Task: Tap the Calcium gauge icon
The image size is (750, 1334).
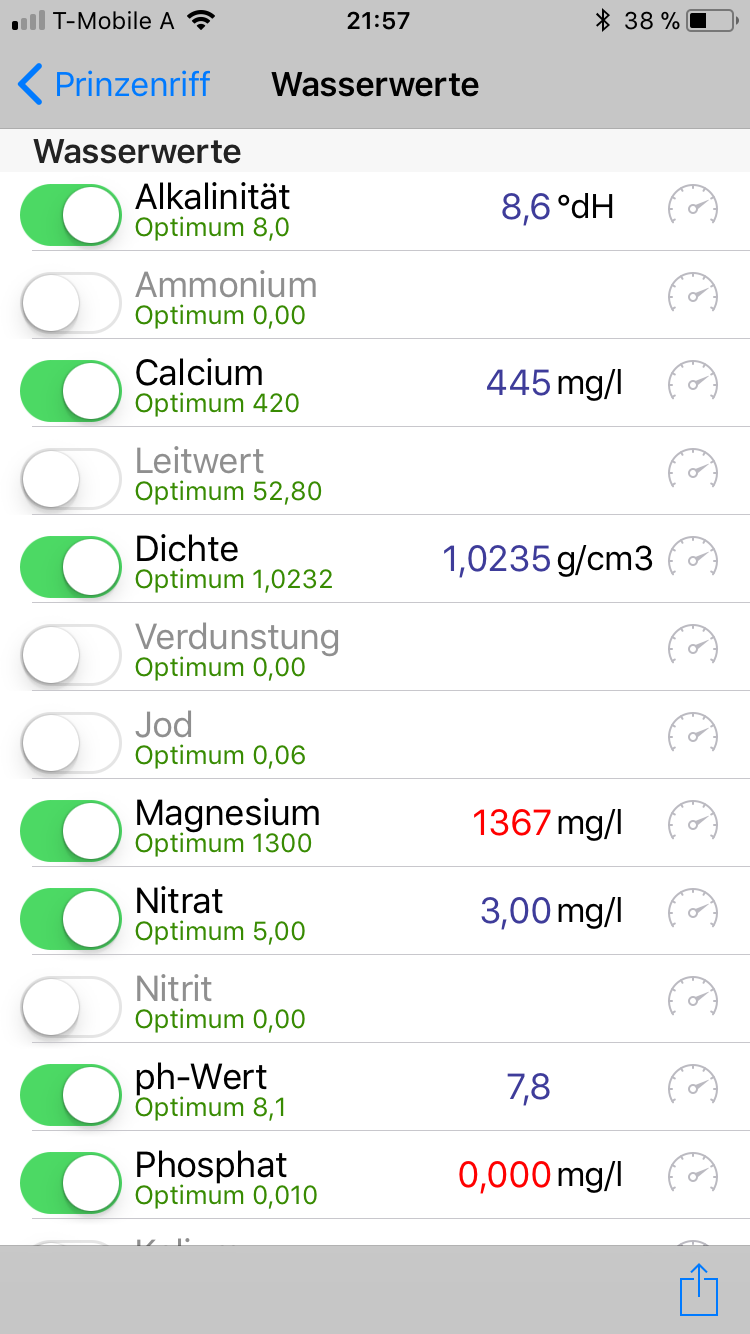Action: click(x=693, y=383)
